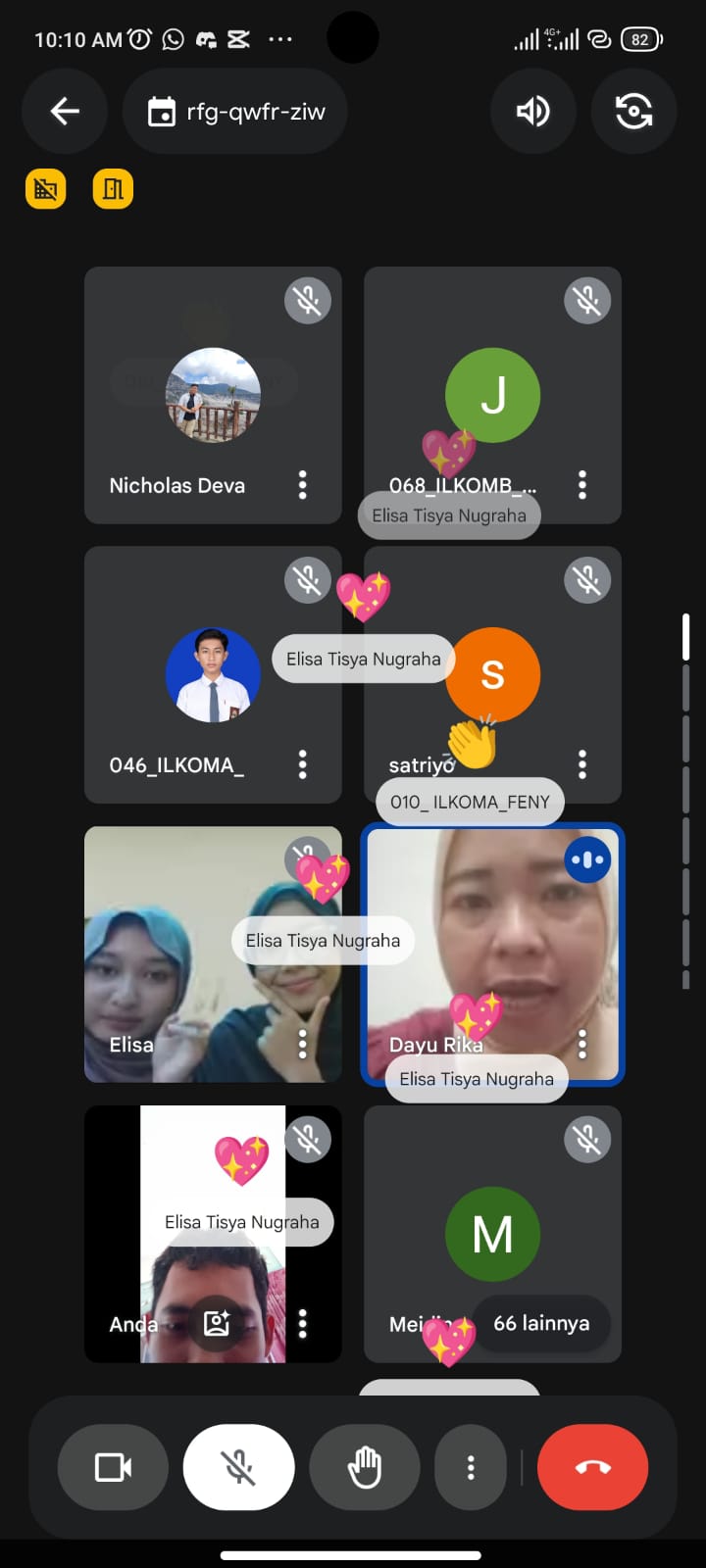End the call
The height and width of the screenshot is (1568, 706).
592,1467
